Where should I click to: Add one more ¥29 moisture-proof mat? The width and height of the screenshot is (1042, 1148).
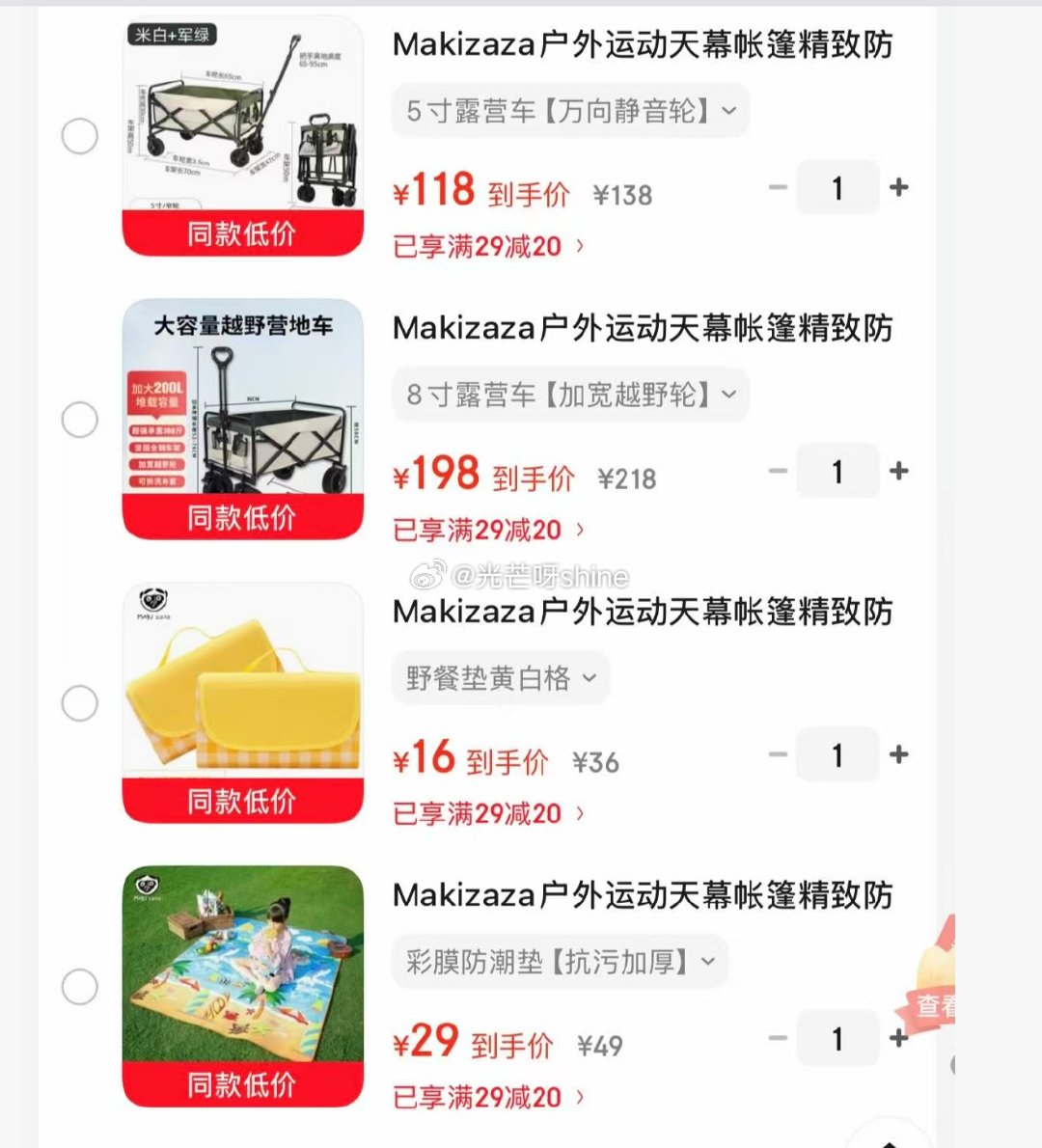point(899,1038)
